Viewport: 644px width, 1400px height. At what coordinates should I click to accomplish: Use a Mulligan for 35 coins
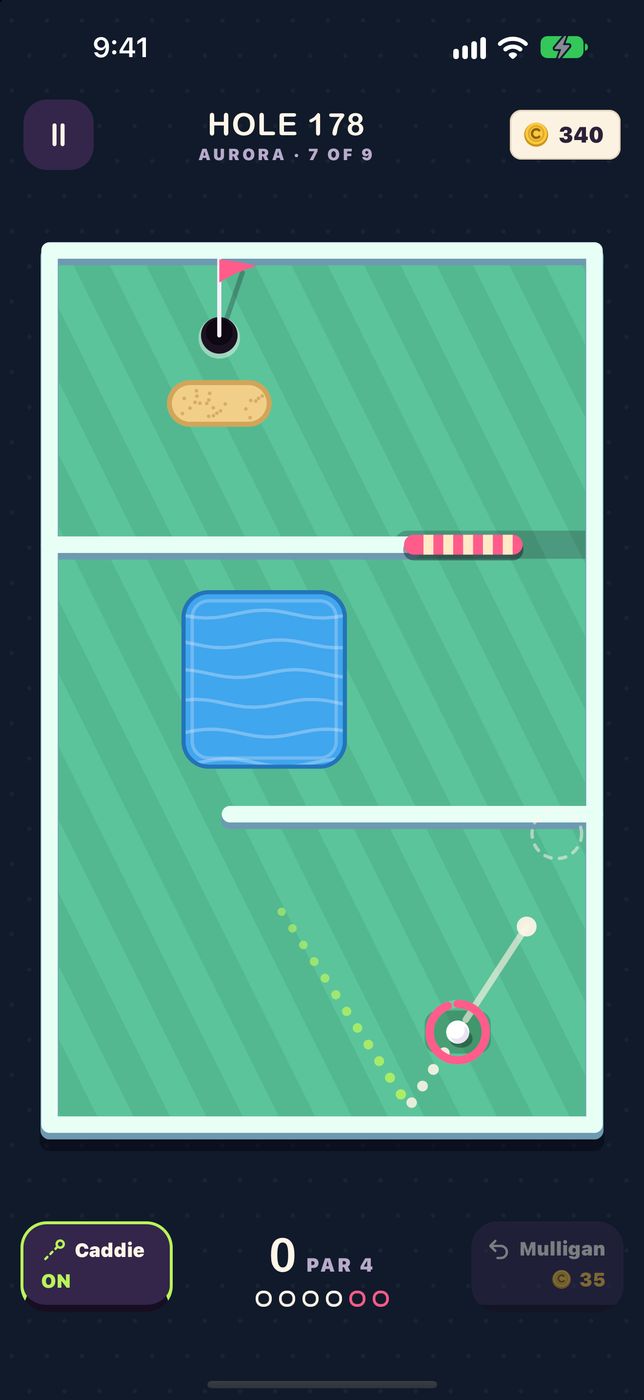(547, 1264)
